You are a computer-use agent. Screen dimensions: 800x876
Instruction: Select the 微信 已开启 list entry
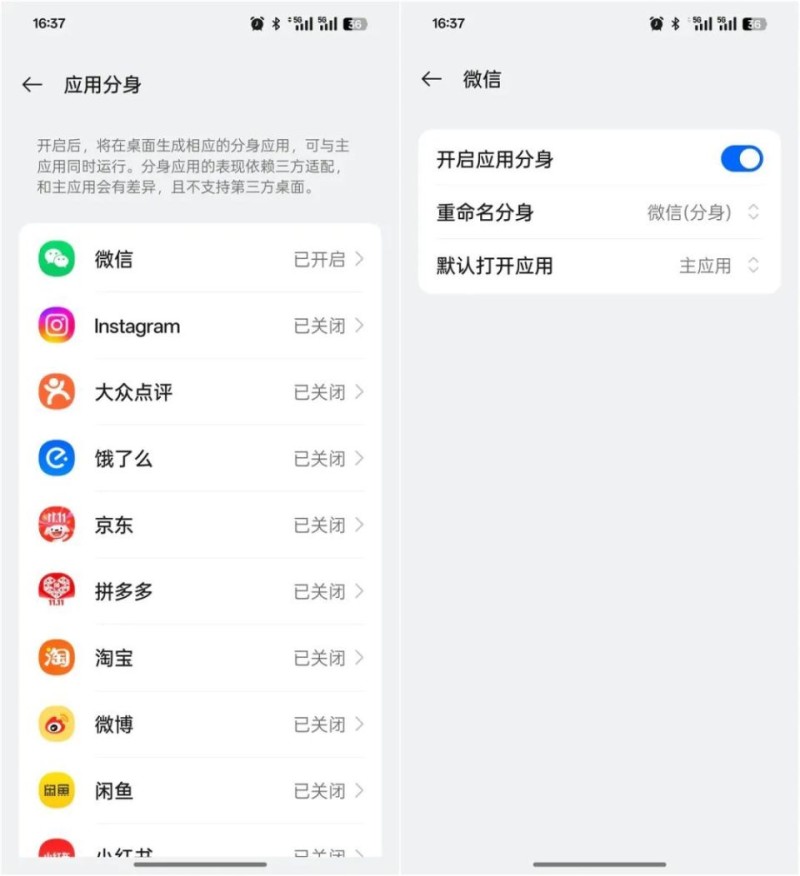coord(200,258)
